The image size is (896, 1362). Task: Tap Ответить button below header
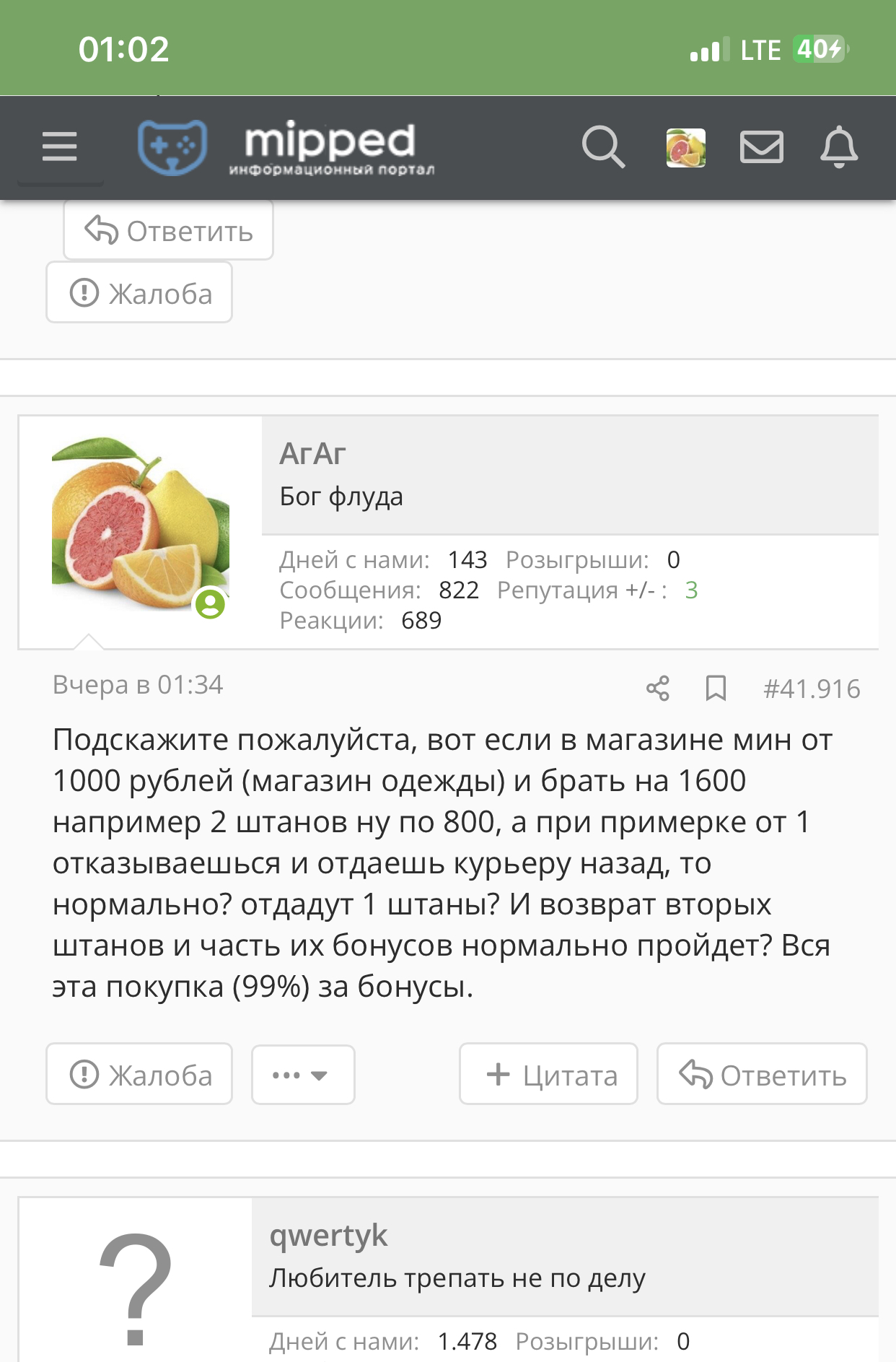168,230
